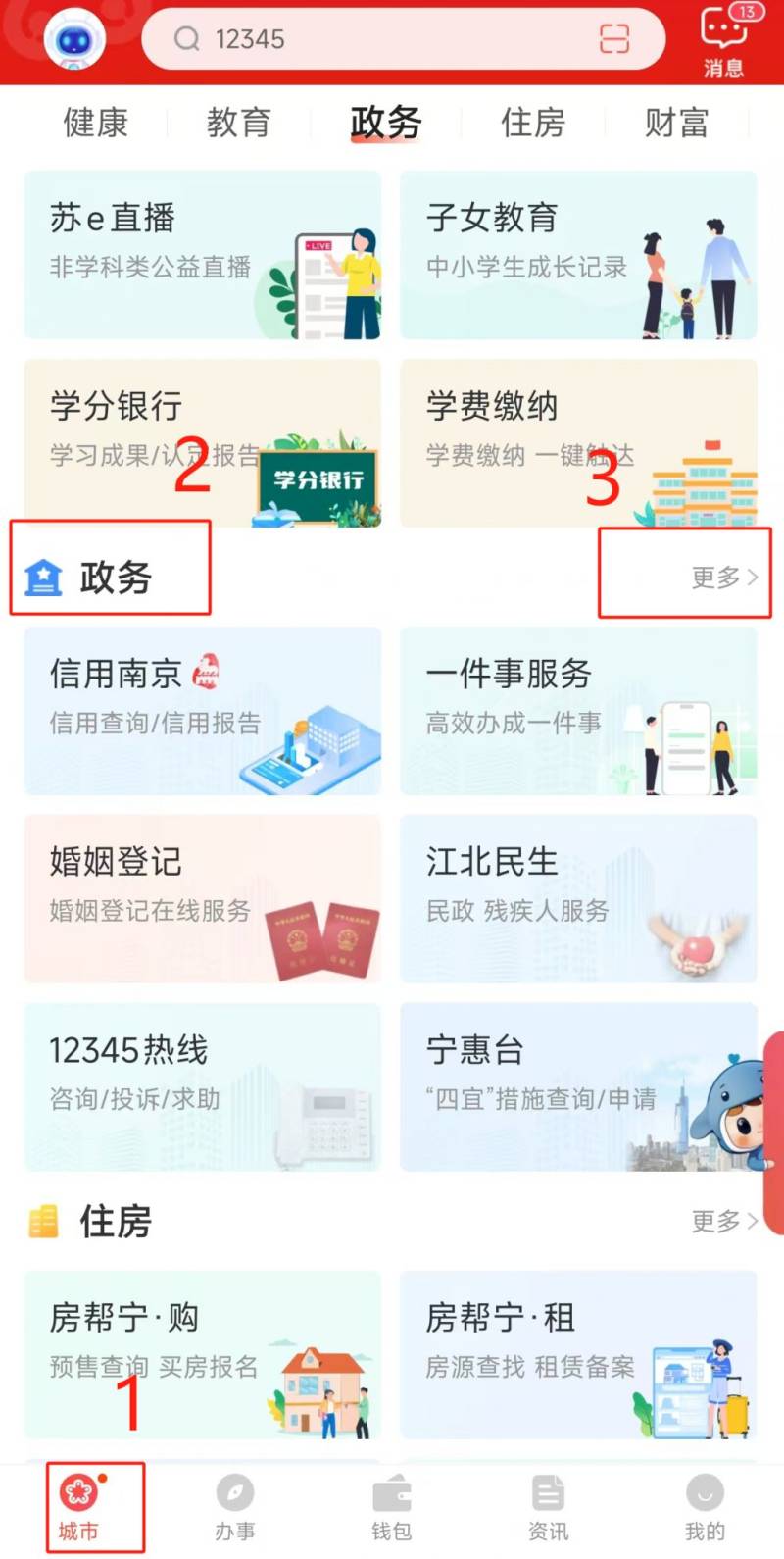Open the 学费缴纳 card
Viewport: 784px width, 1559px height.
(578, 443)
